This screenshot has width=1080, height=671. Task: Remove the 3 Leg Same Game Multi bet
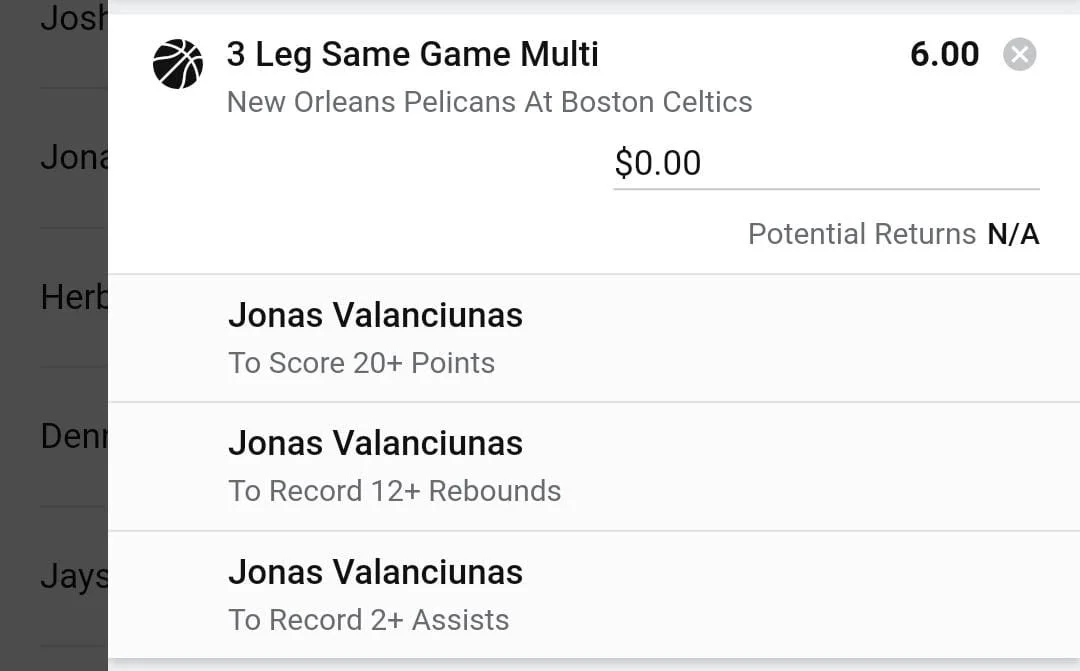(1019, 54)
